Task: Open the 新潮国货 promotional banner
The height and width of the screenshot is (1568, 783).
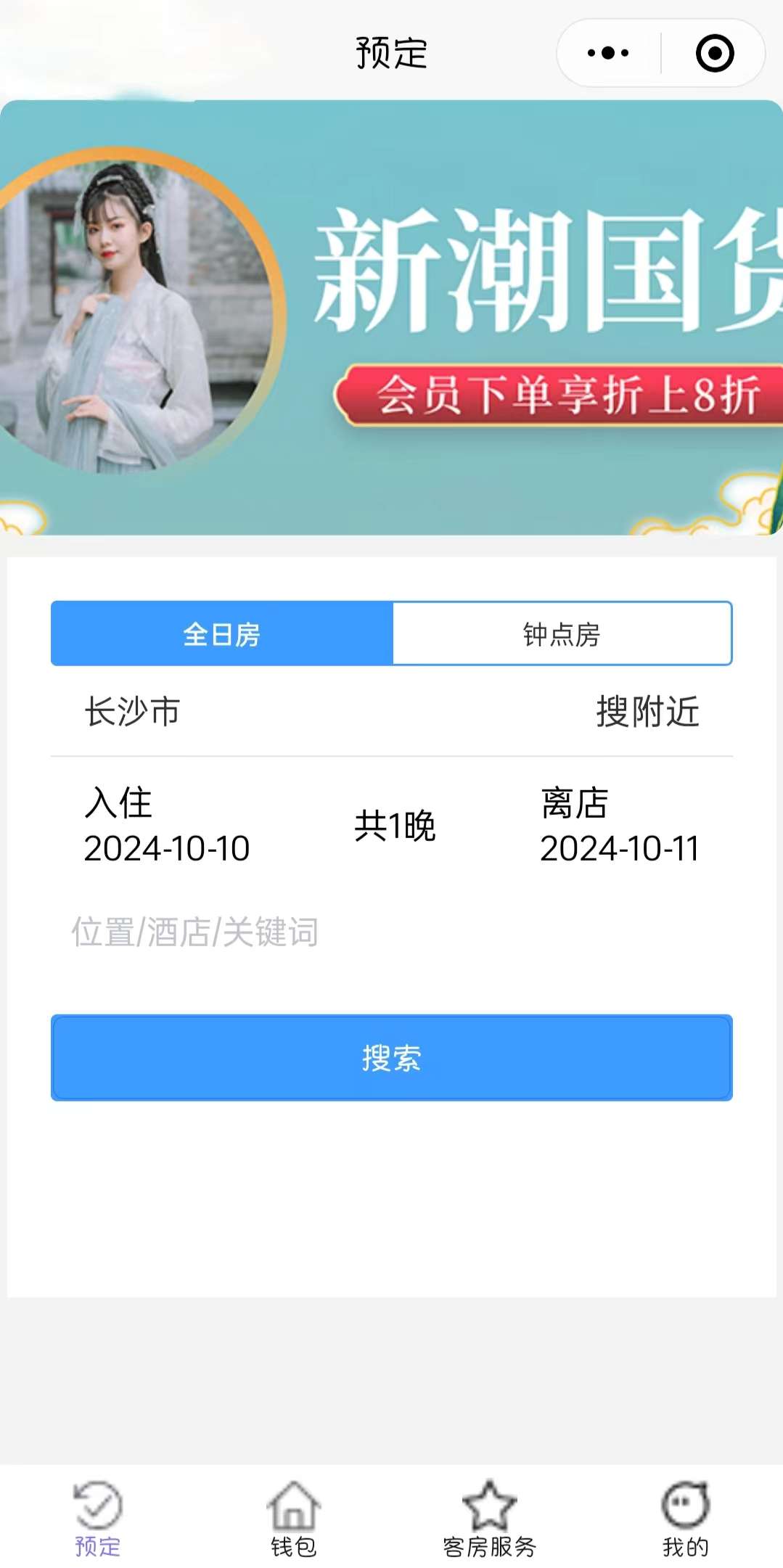Action: pyautogui.click(x=391, y=317)
